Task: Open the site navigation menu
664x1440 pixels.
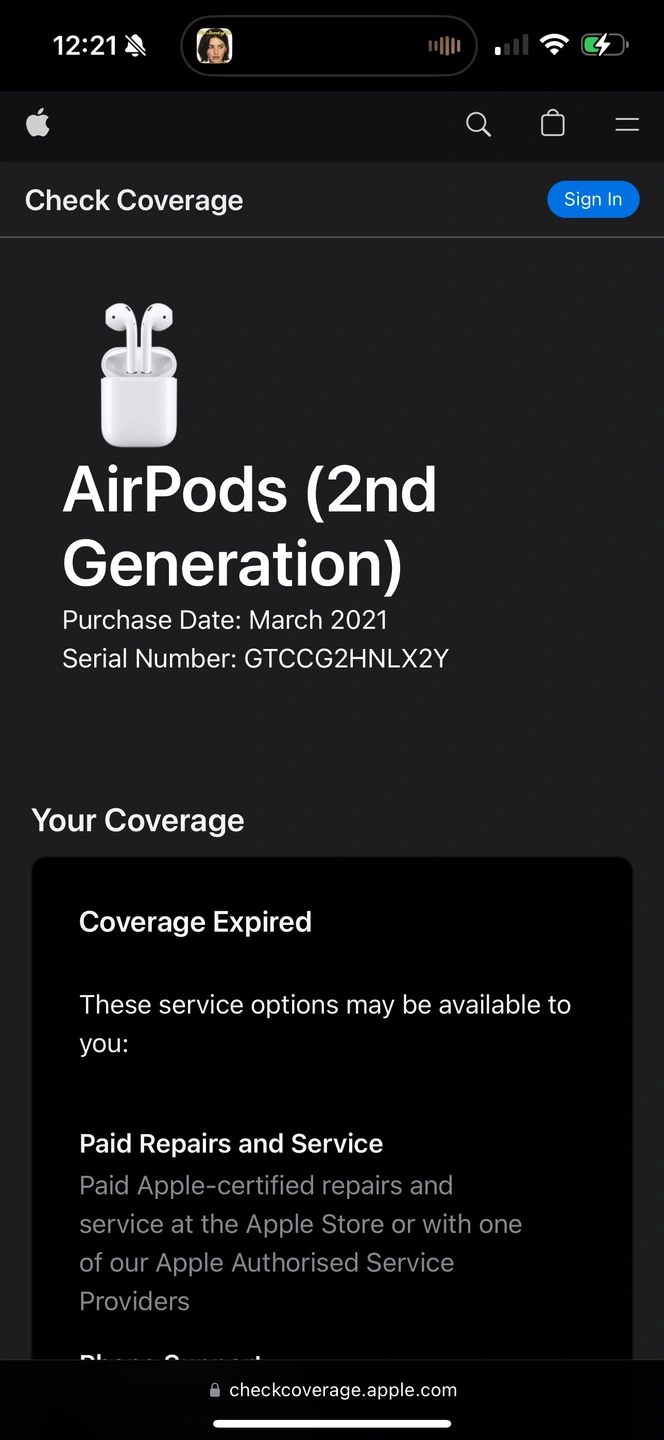Action: (x=627, y=125)
